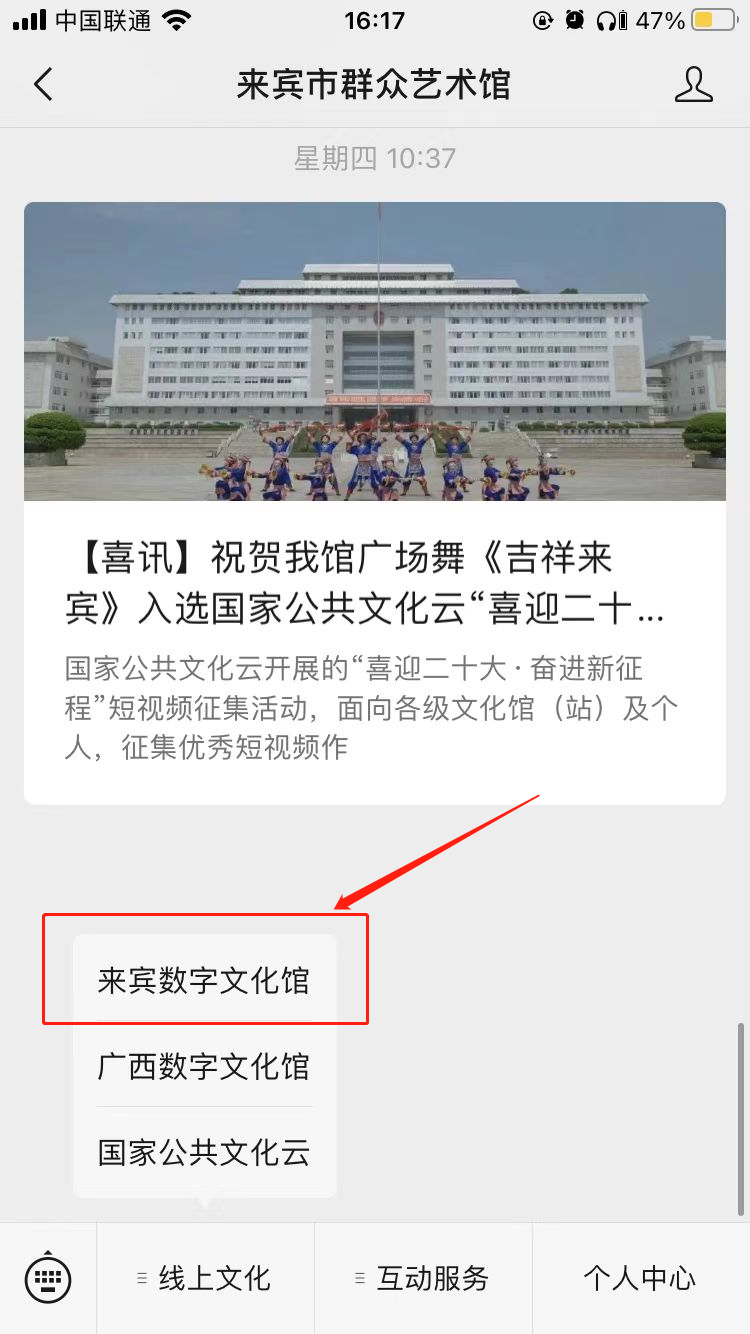Open the account profile icon

click(693, 85)
